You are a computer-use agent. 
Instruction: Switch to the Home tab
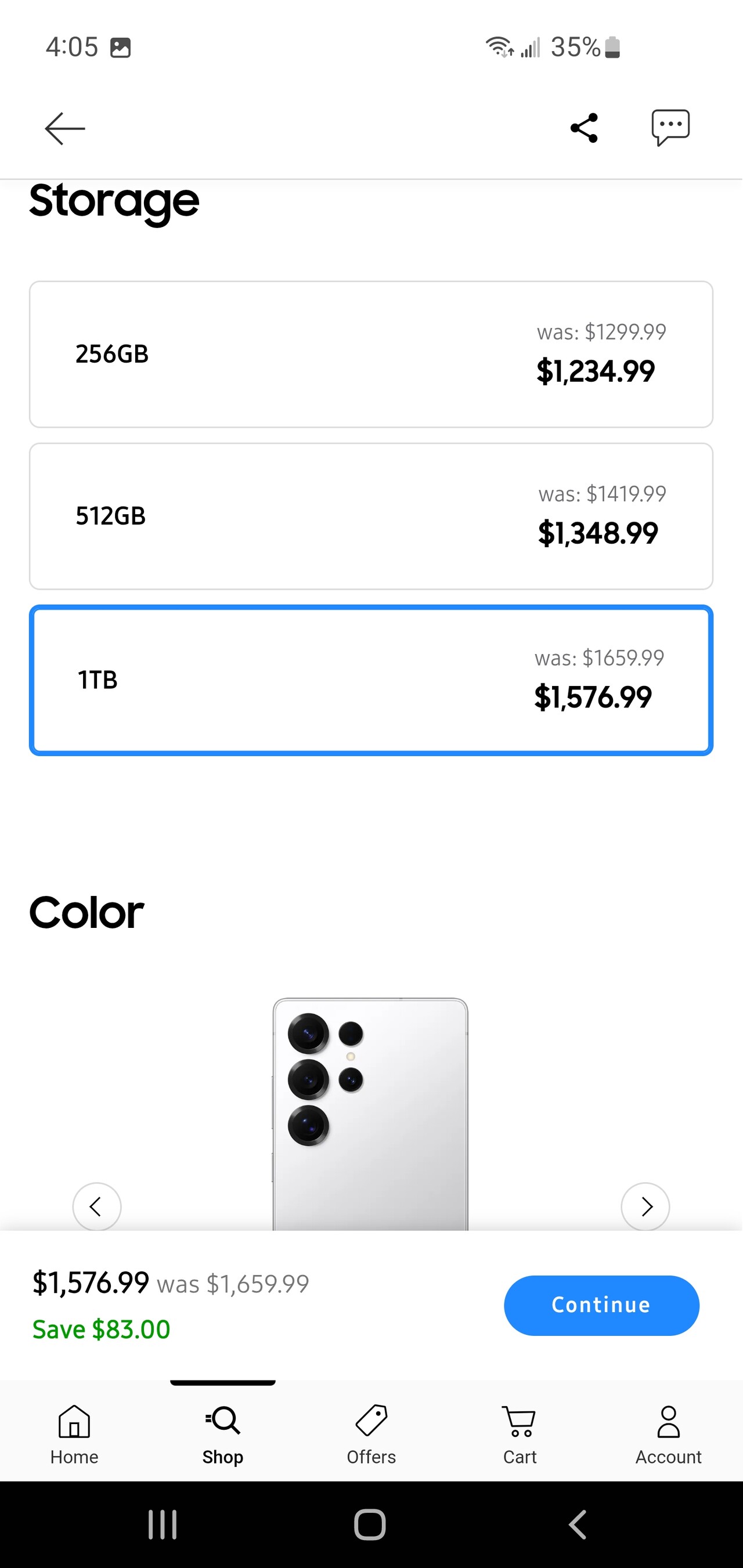74,1435
